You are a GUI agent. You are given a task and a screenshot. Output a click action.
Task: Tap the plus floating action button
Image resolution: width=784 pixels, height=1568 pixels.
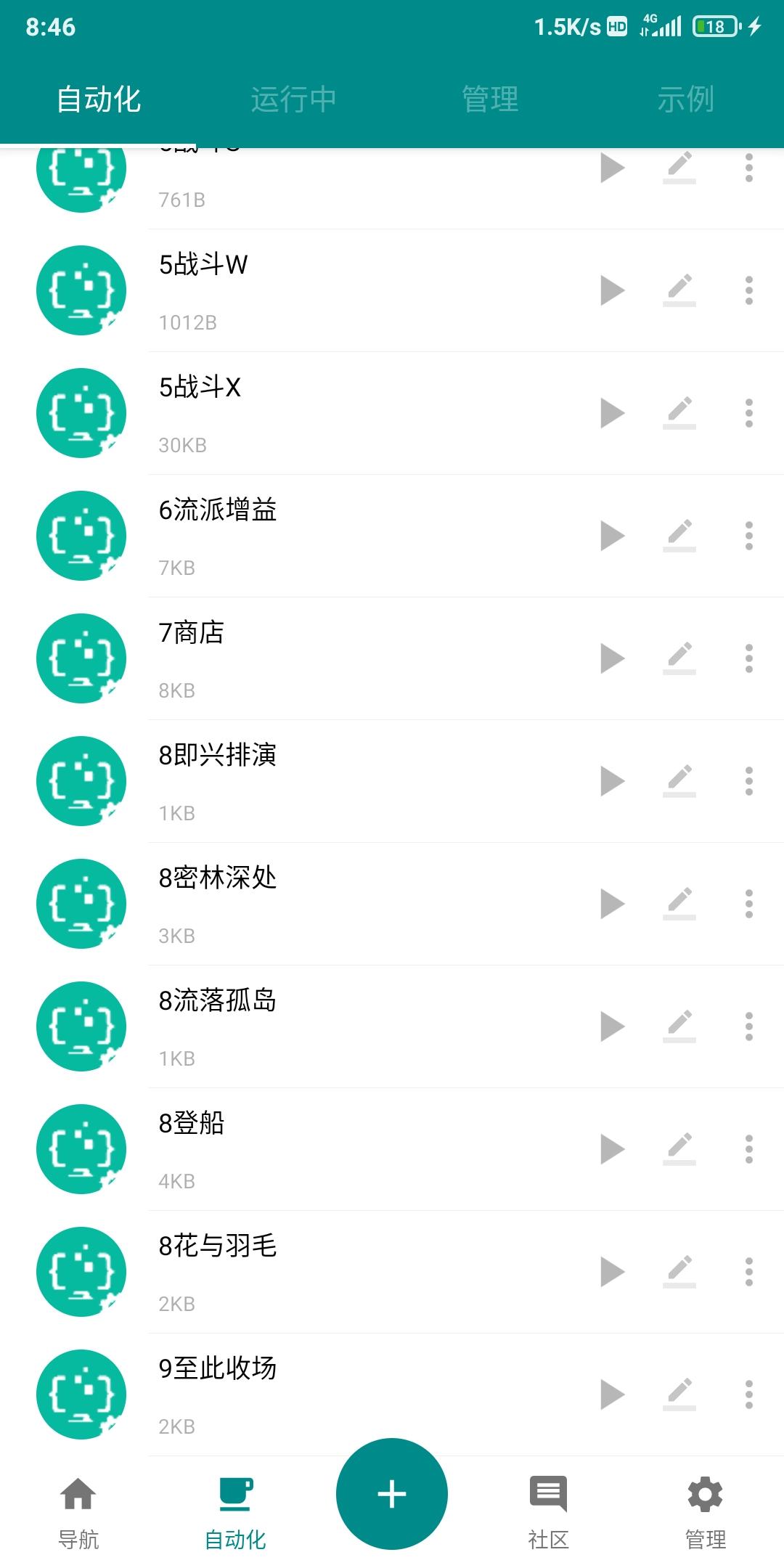click(x=392, y=1494)
